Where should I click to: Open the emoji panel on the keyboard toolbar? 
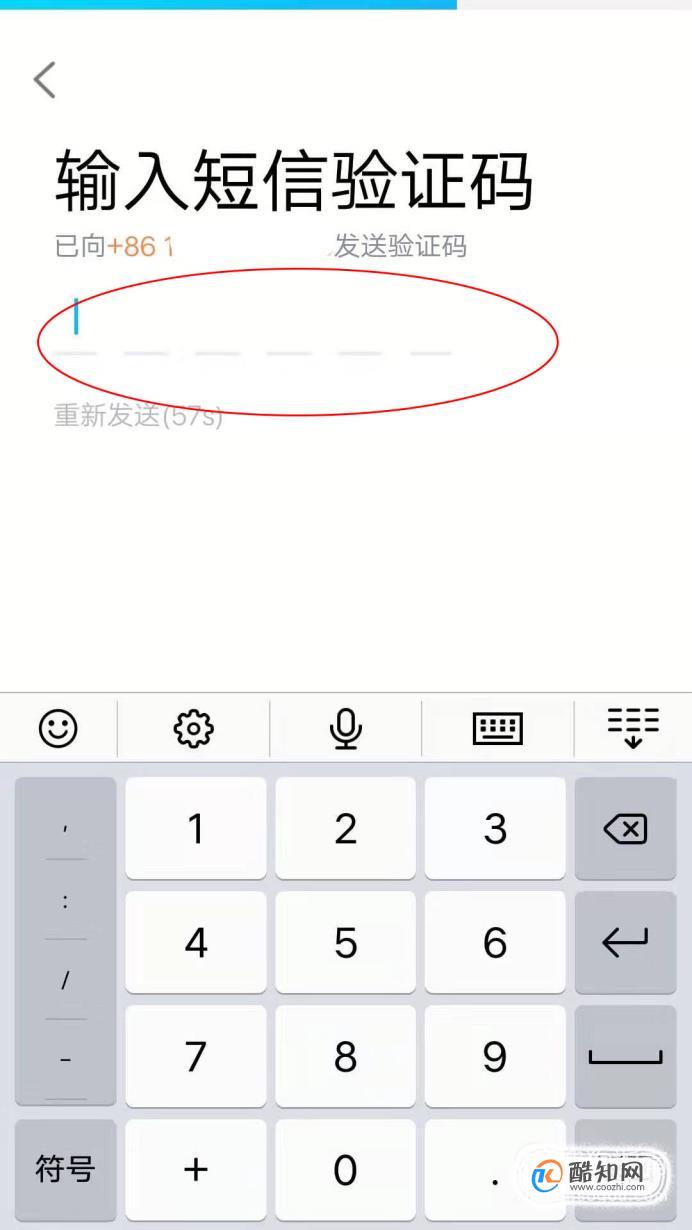click(x=58, y=728)
